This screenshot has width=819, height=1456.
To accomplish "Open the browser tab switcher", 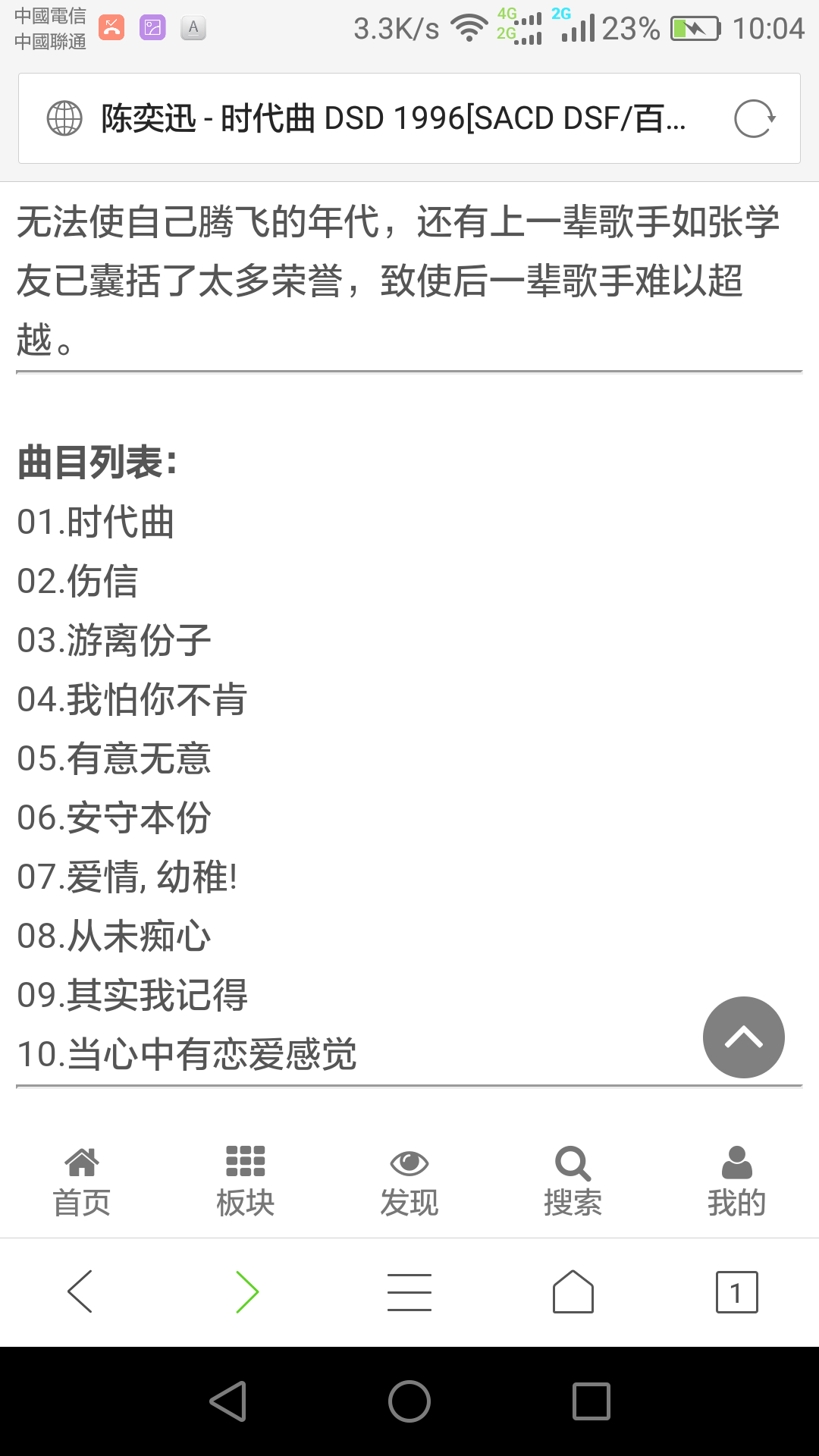I will (x=736, y=1291).
